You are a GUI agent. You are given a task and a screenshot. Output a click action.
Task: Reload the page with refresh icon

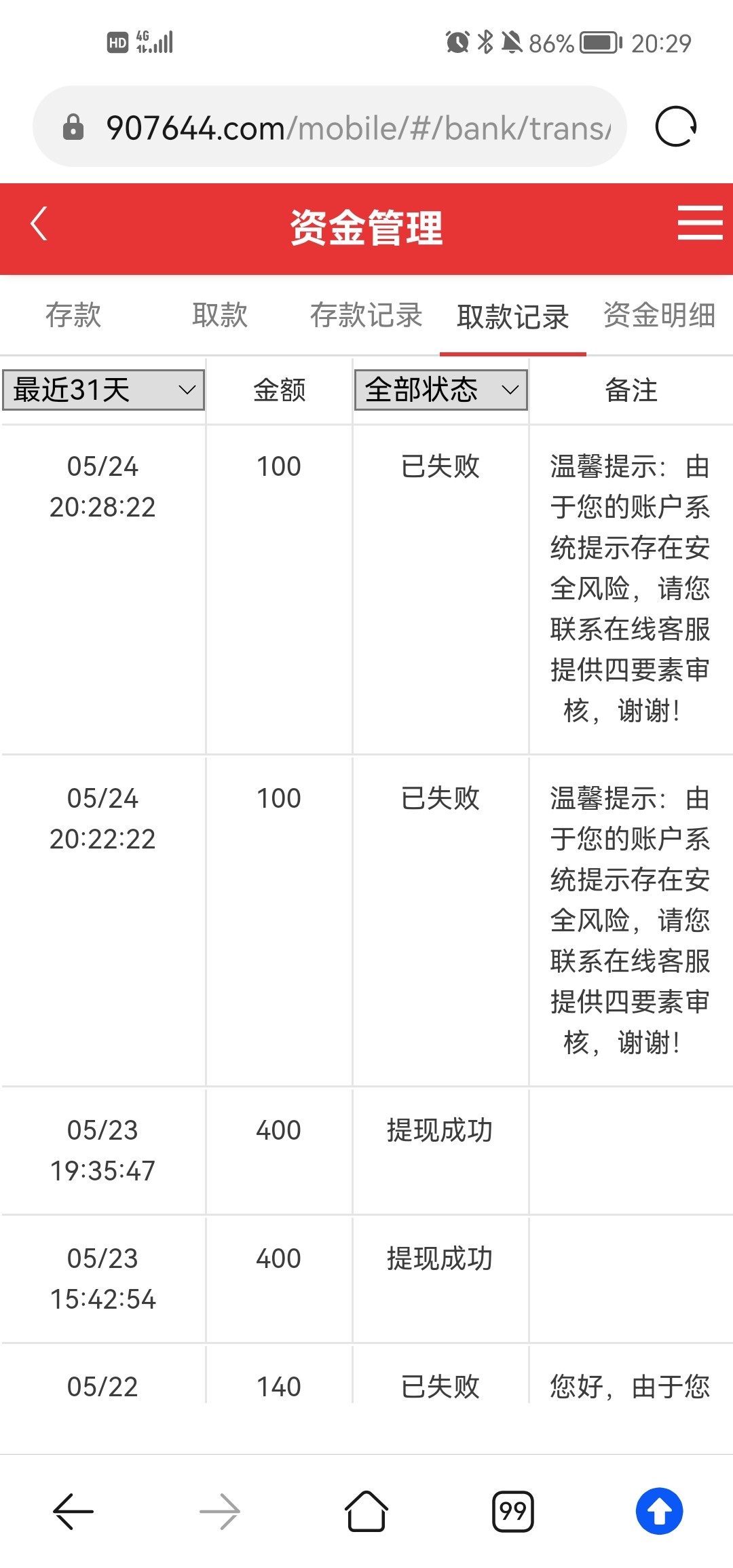coord(676,127)
